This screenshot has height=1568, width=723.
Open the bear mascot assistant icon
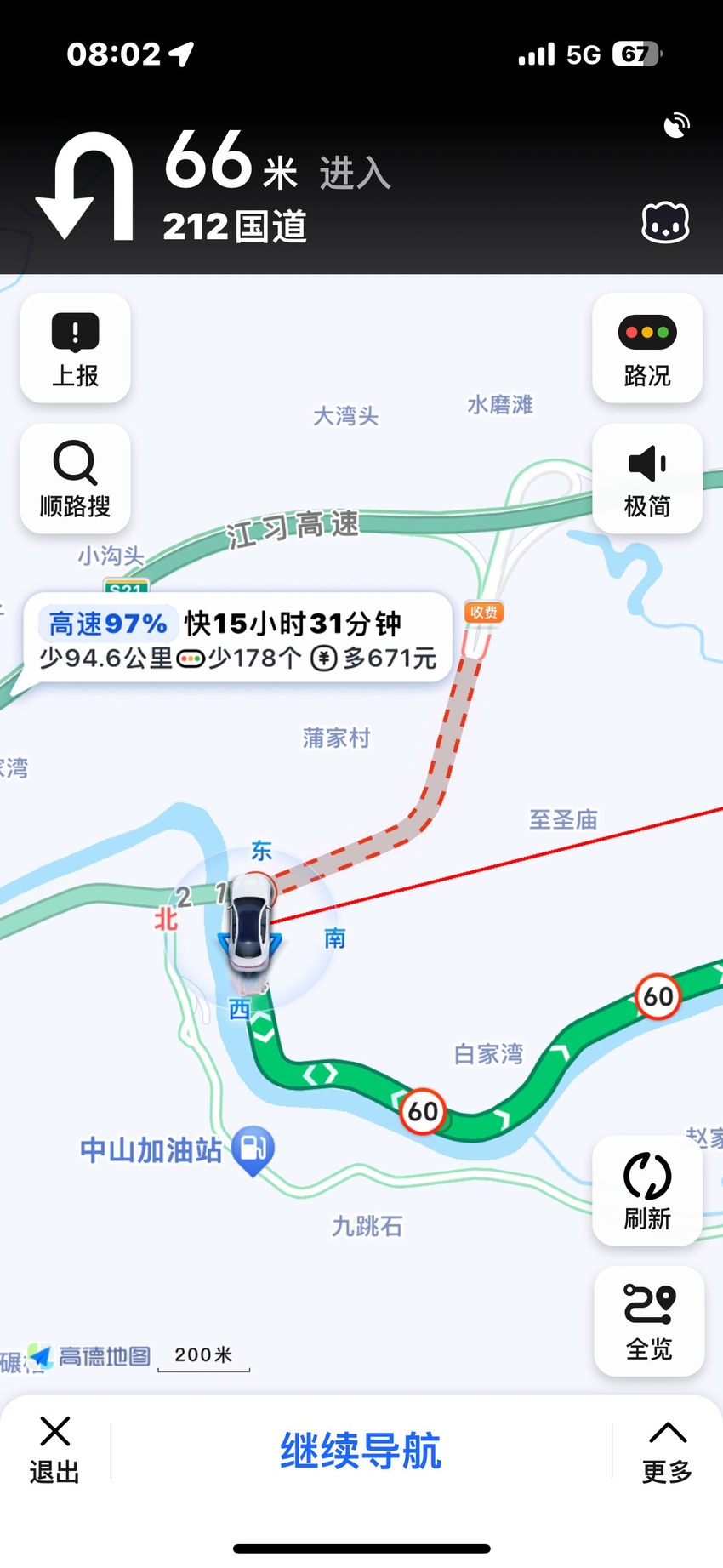pos(665,223)
